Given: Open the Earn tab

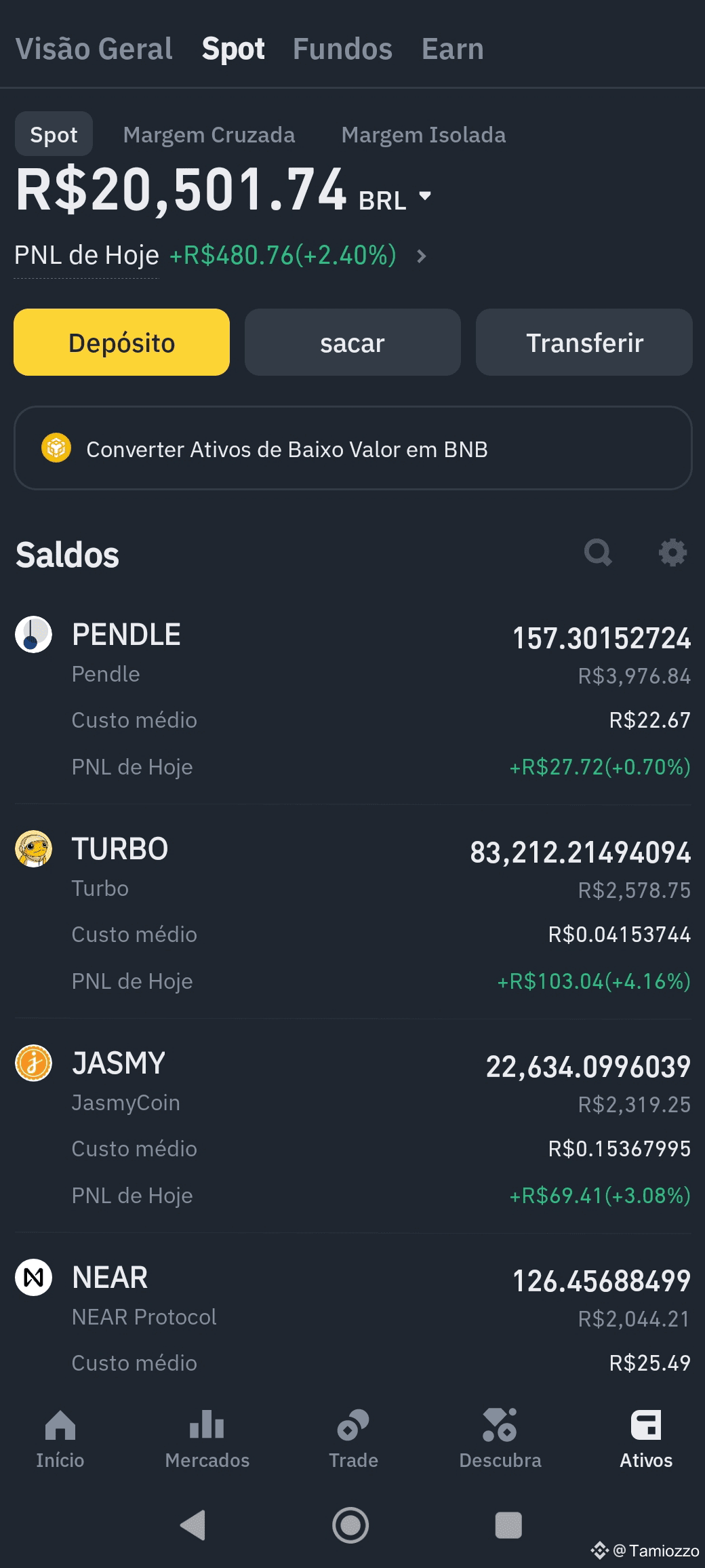Looking at the screenshot, I should (453, 49).
